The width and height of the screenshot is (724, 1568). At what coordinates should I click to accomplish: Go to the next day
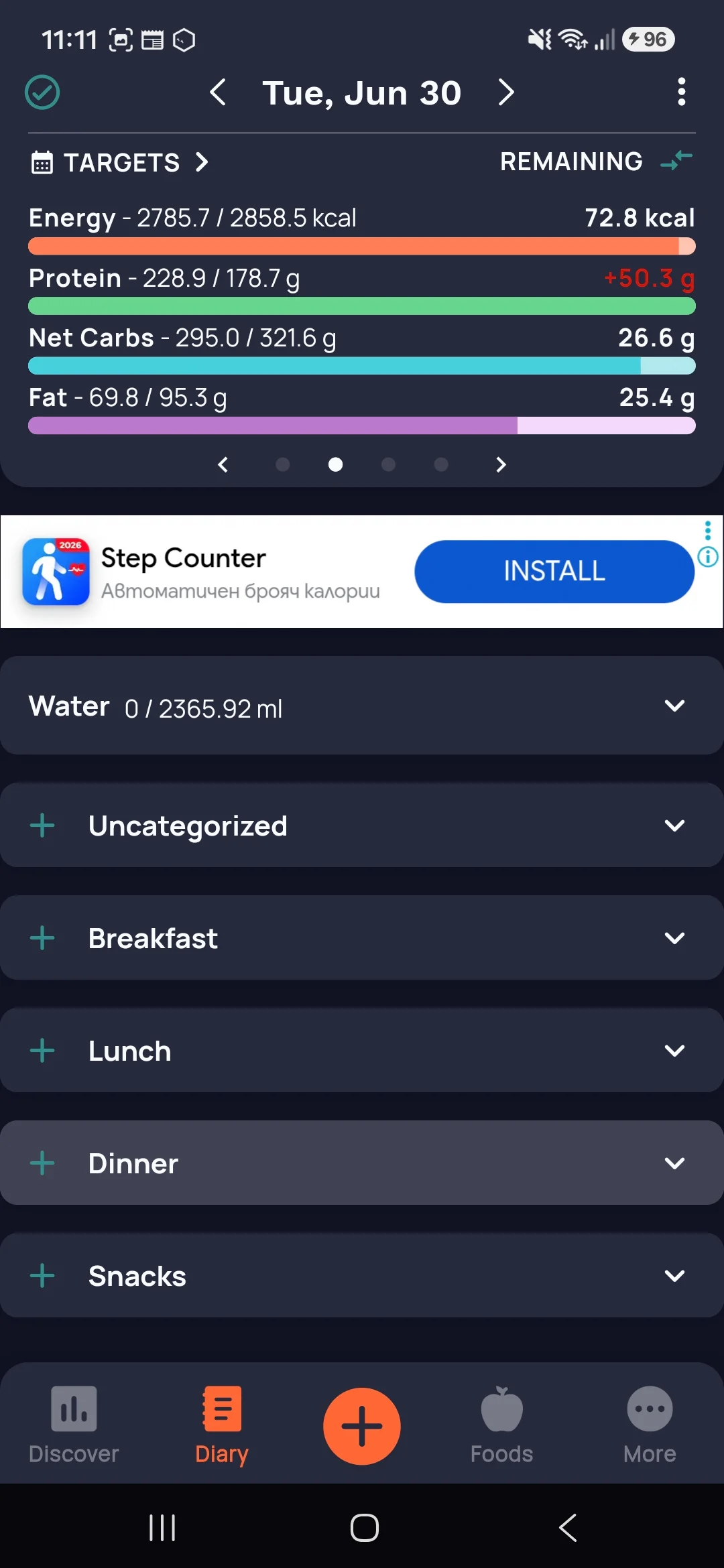pyautogui.click(x=506, y=92)
